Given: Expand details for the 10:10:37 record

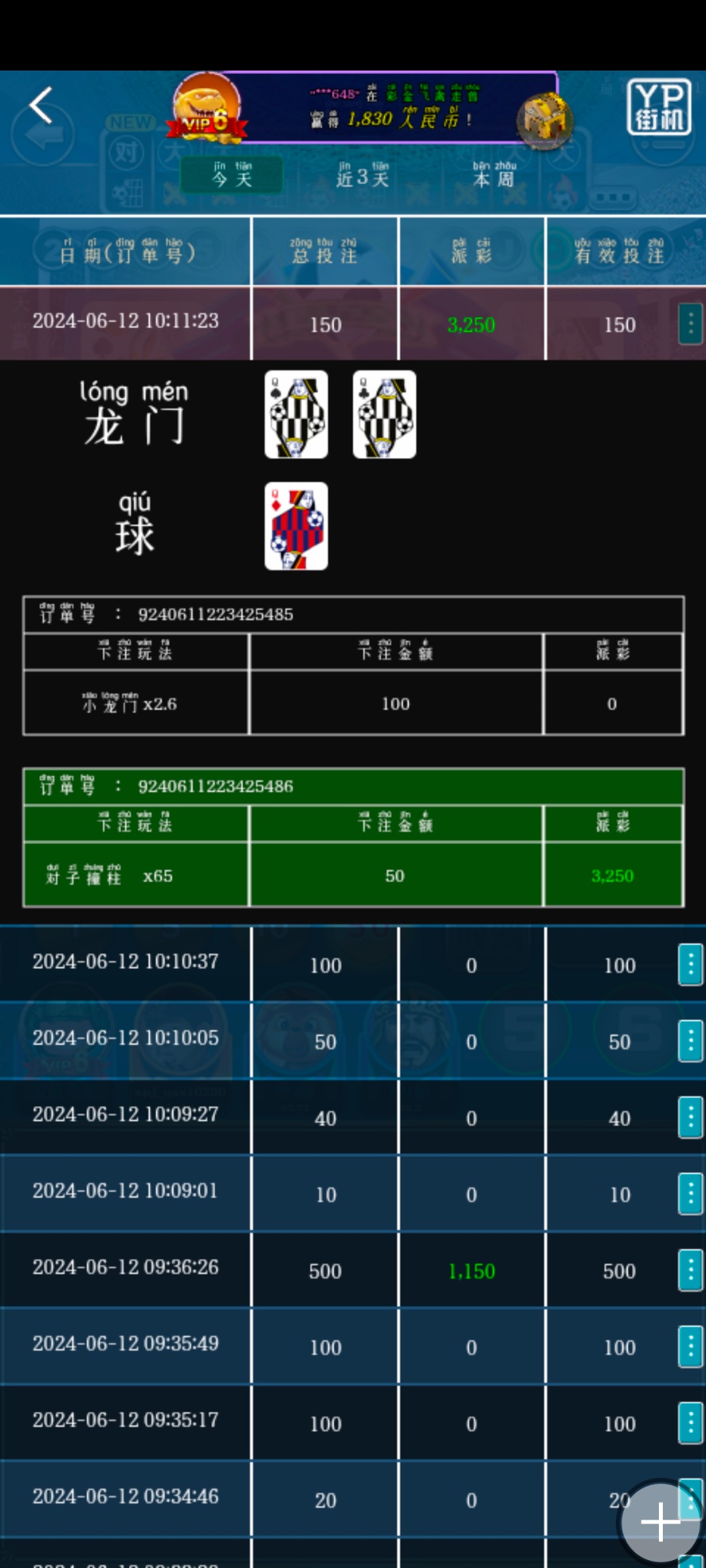Looking at the screenshot, I should [x=690, y=964].
